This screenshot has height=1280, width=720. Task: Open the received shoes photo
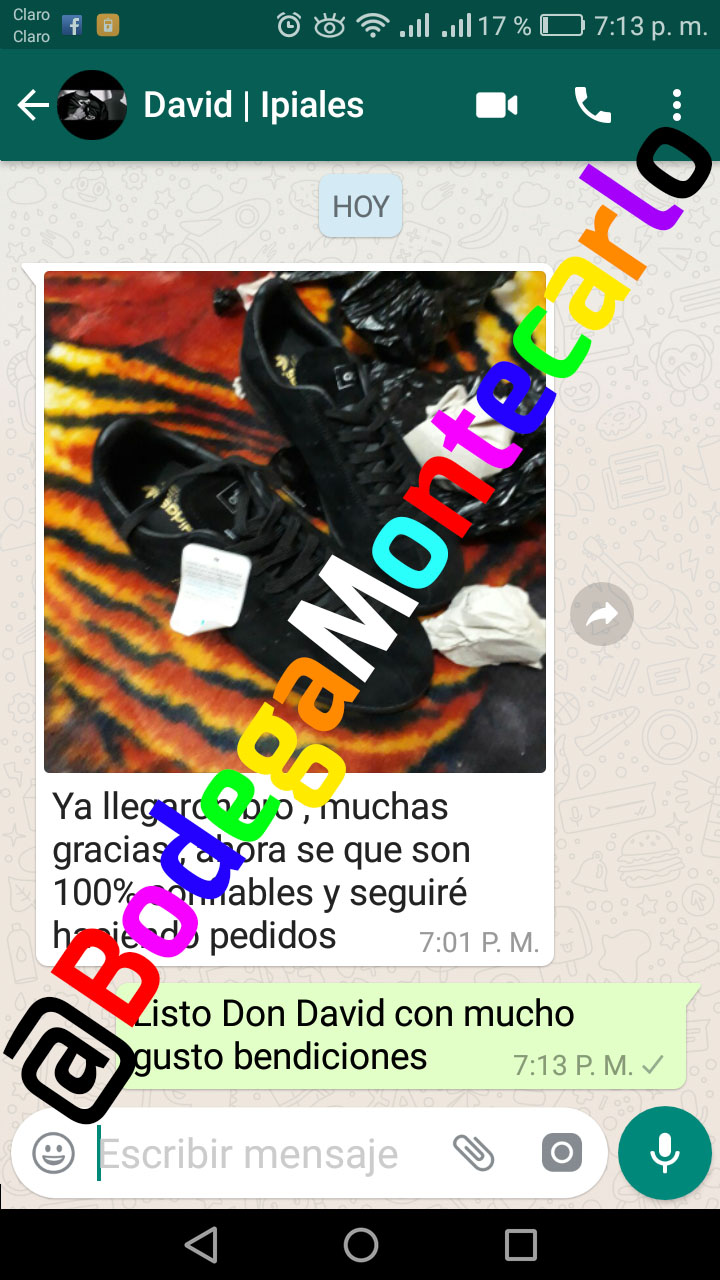[295, 521]
